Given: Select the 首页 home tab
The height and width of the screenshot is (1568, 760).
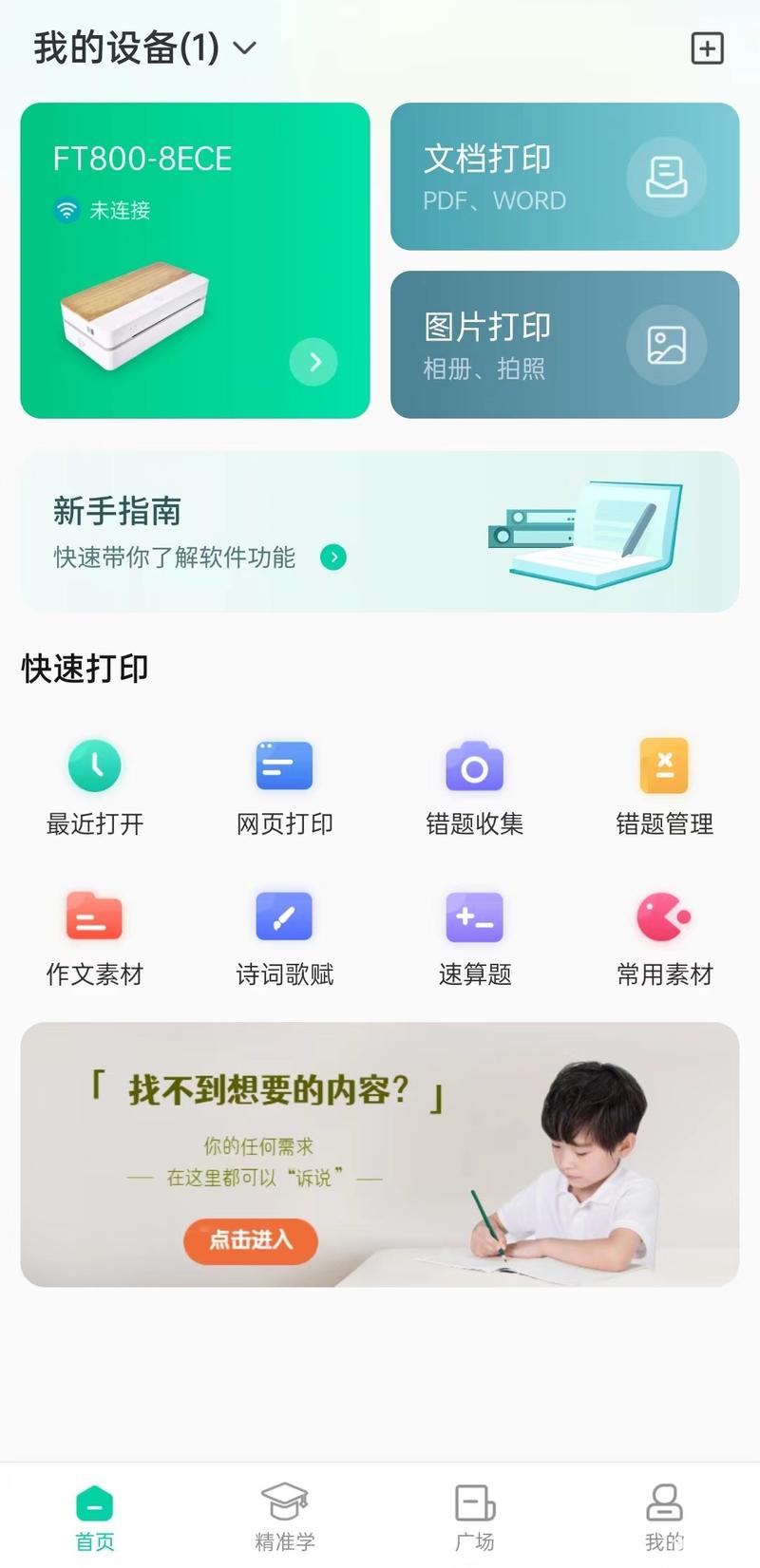Looking at the screenshot, I should pyautogui.click(x=95, y=1516).
